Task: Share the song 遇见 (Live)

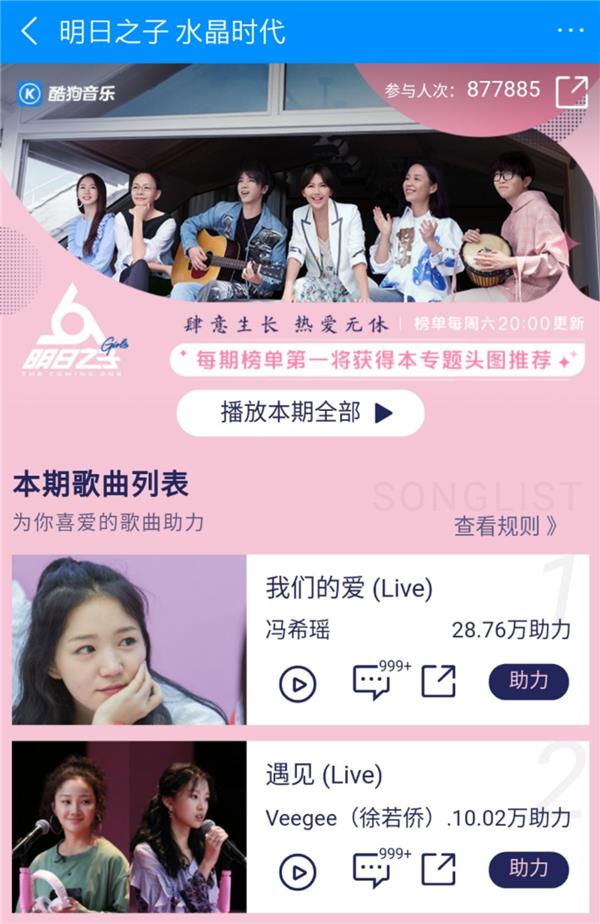Action: 438,869
